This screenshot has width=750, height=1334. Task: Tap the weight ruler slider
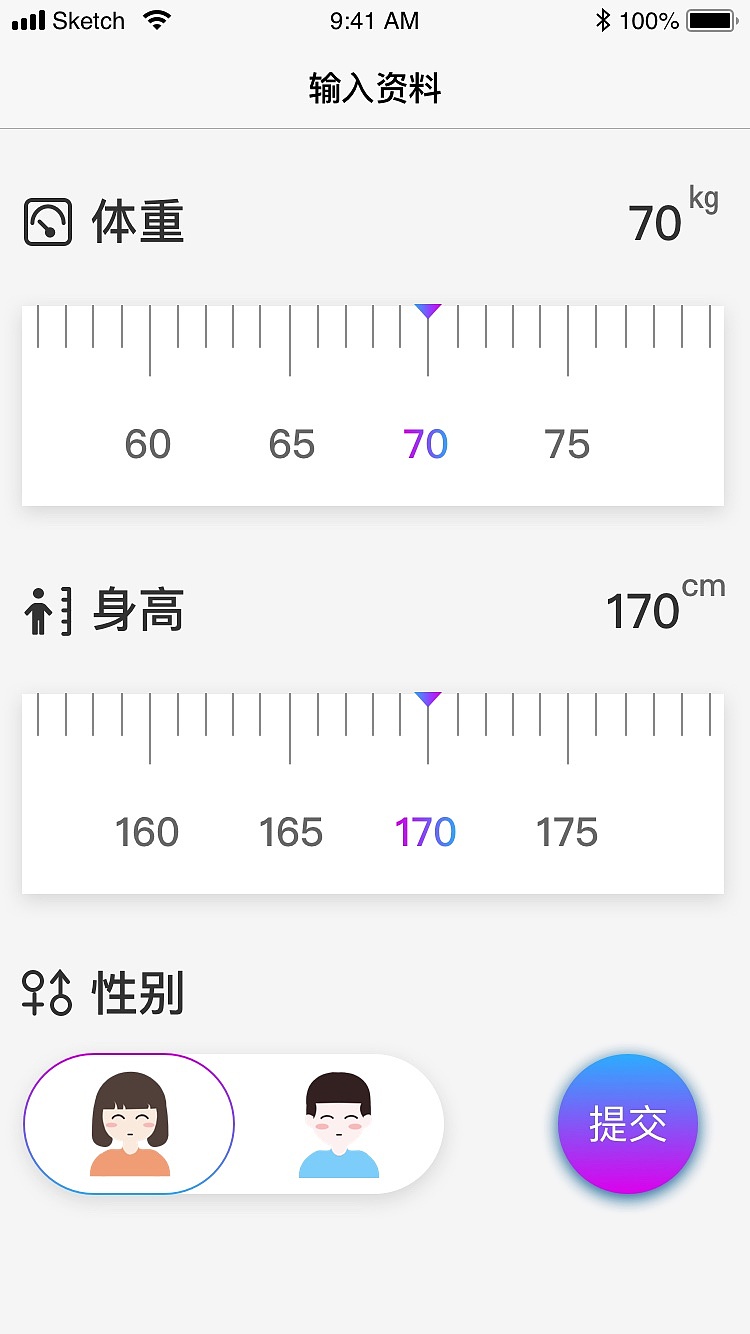point(372,405)
